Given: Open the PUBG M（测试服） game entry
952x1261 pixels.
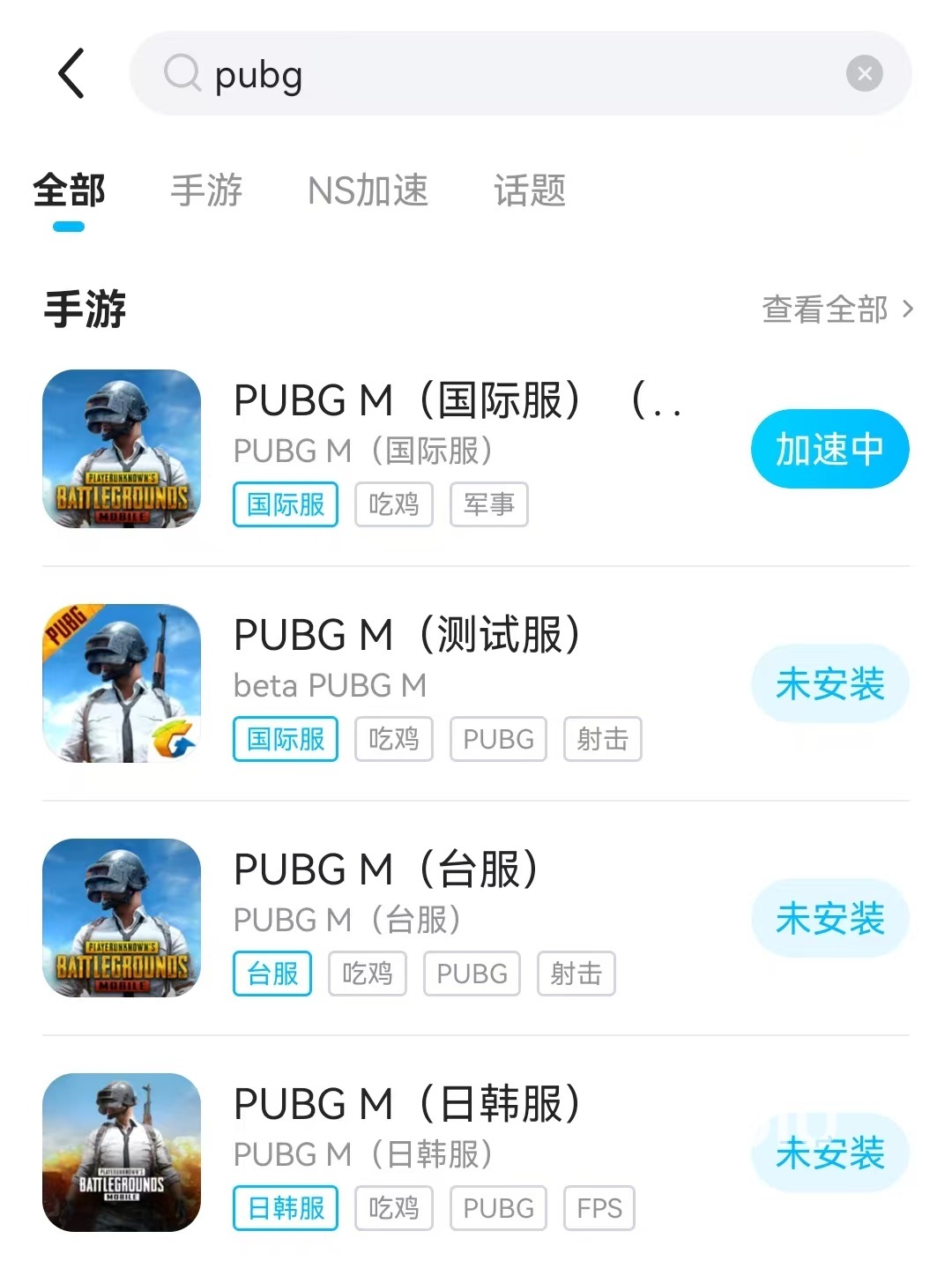Looking at the screenshot, I should click(x=407, y=636).
